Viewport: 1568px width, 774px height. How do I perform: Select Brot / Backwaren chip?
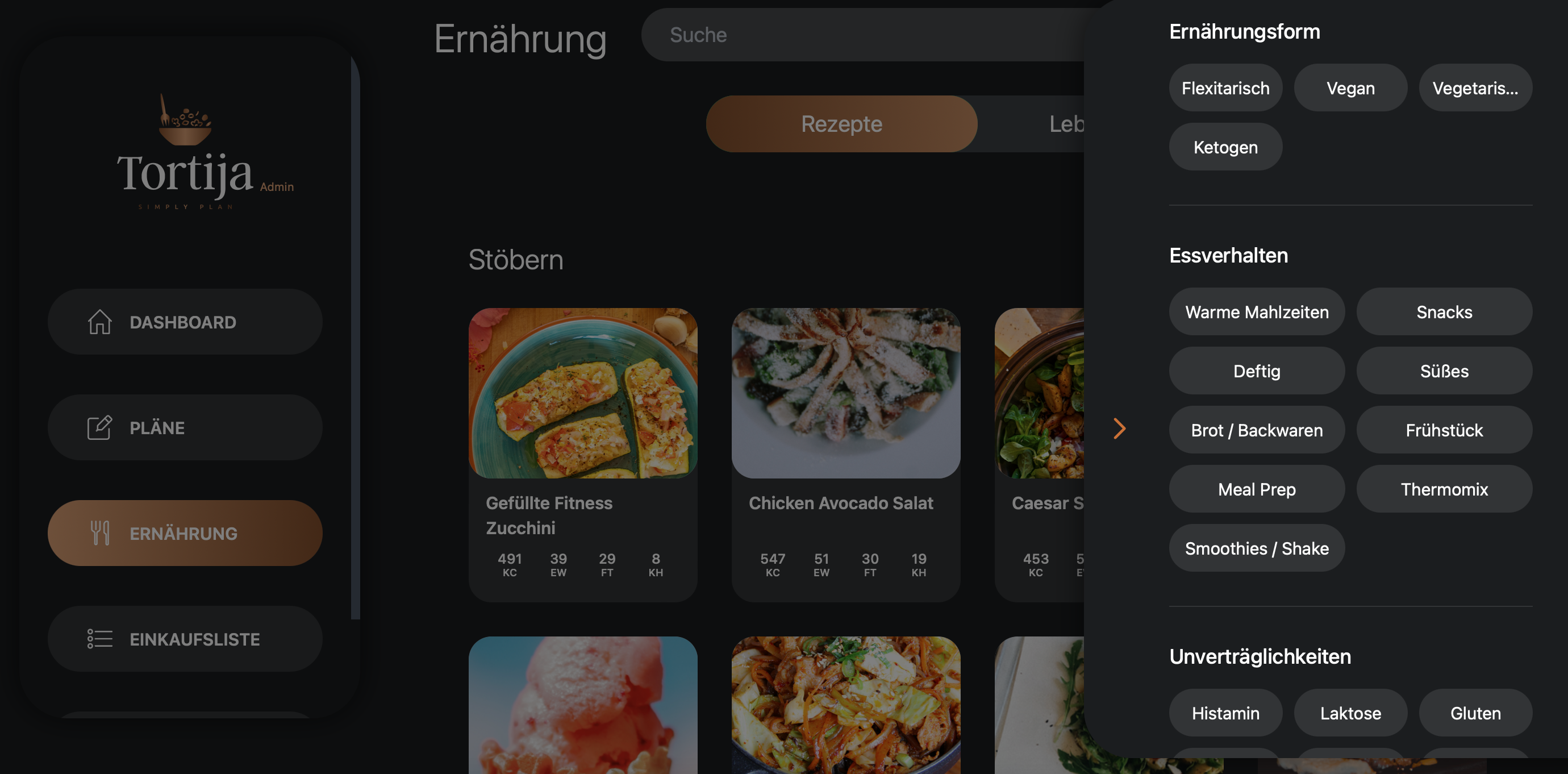coord(1256,430)
